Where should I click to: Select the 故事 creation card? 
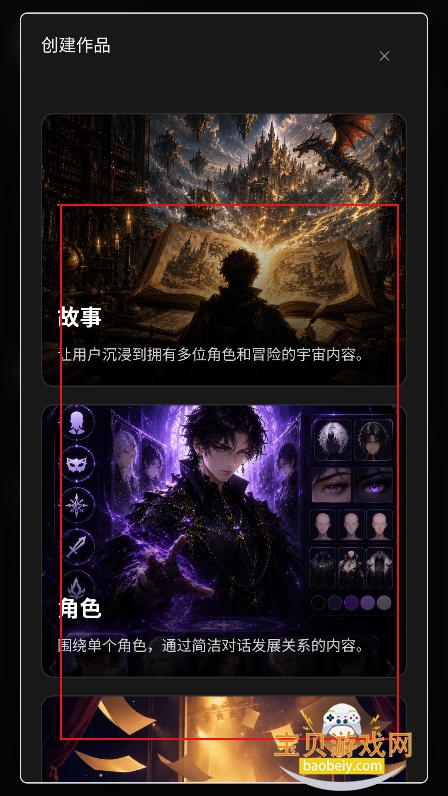[x=224, y=249]
